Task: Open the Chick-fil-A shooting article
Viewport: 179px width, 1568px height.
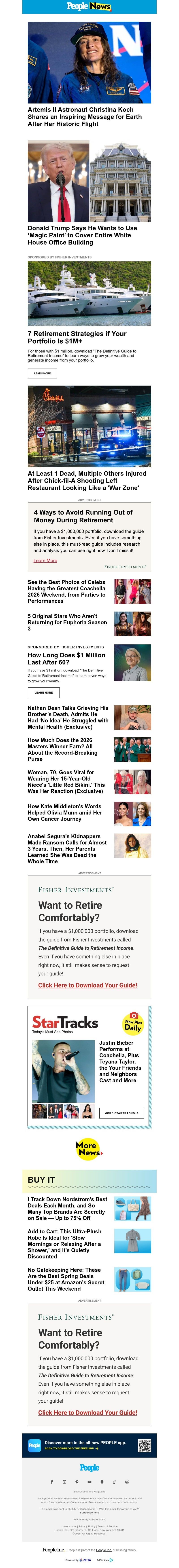Action: point(86,480)
